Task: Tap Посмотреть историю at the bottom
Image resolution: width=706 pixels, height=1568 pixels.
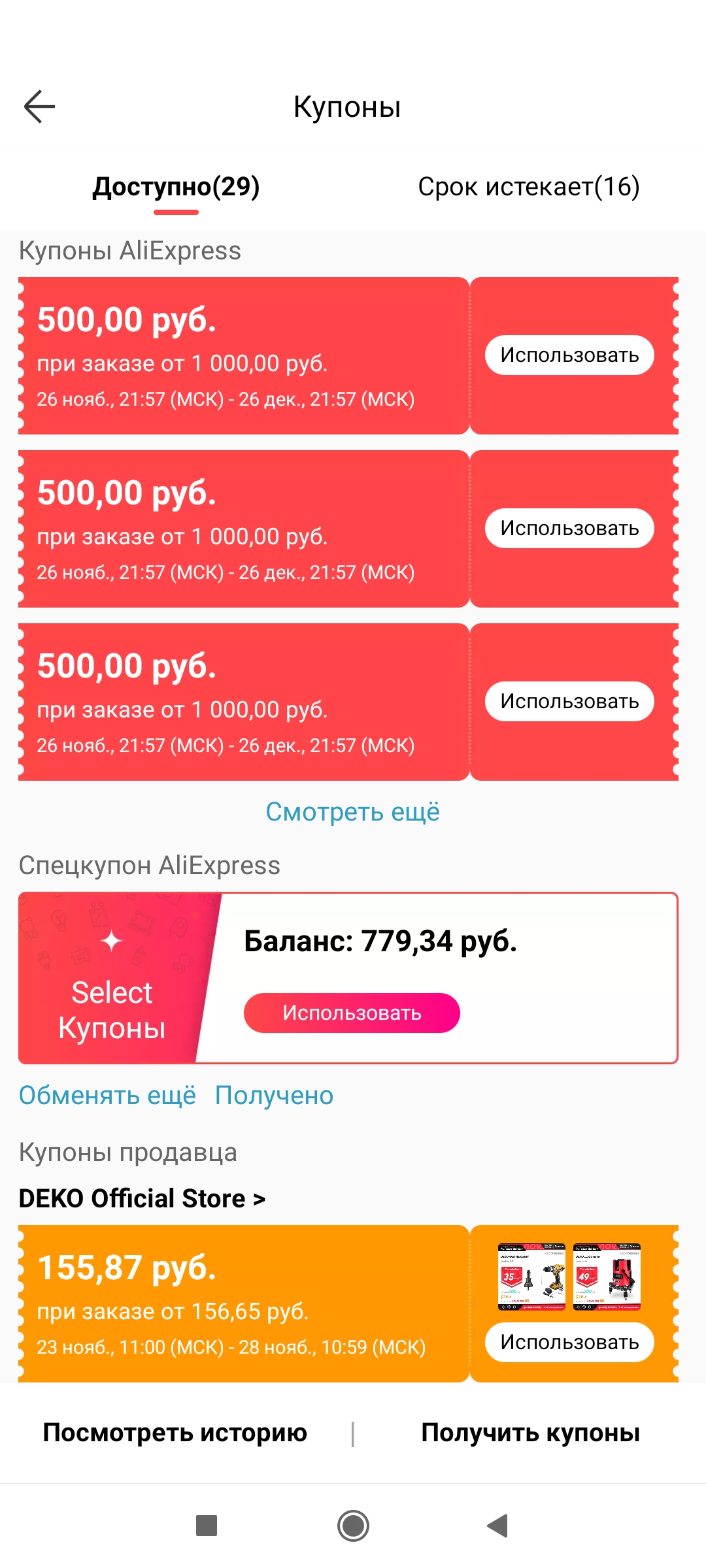Action: pos(175,1433)
